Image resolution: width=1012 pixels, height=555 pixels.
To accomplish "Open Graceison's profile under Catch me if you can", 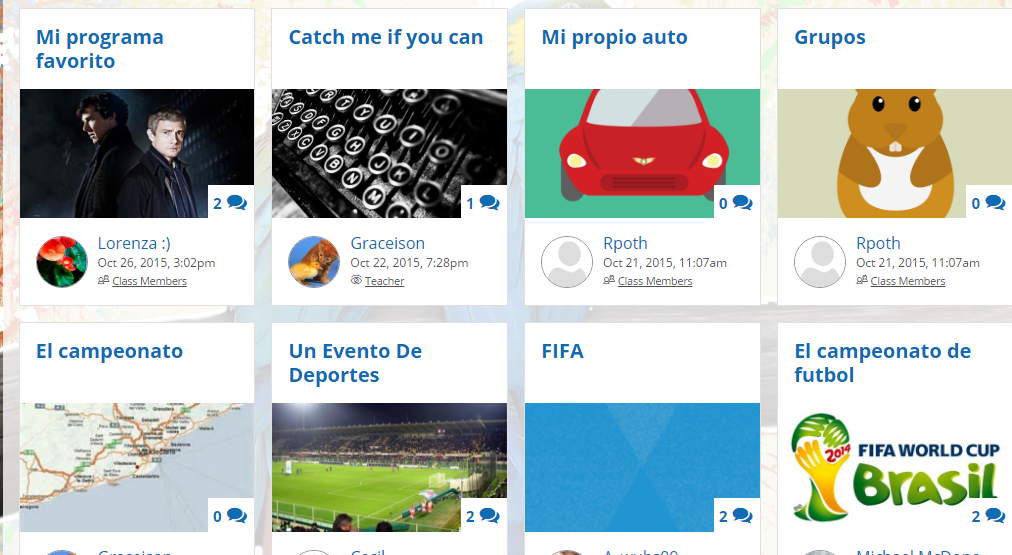I will click(387, 243).
